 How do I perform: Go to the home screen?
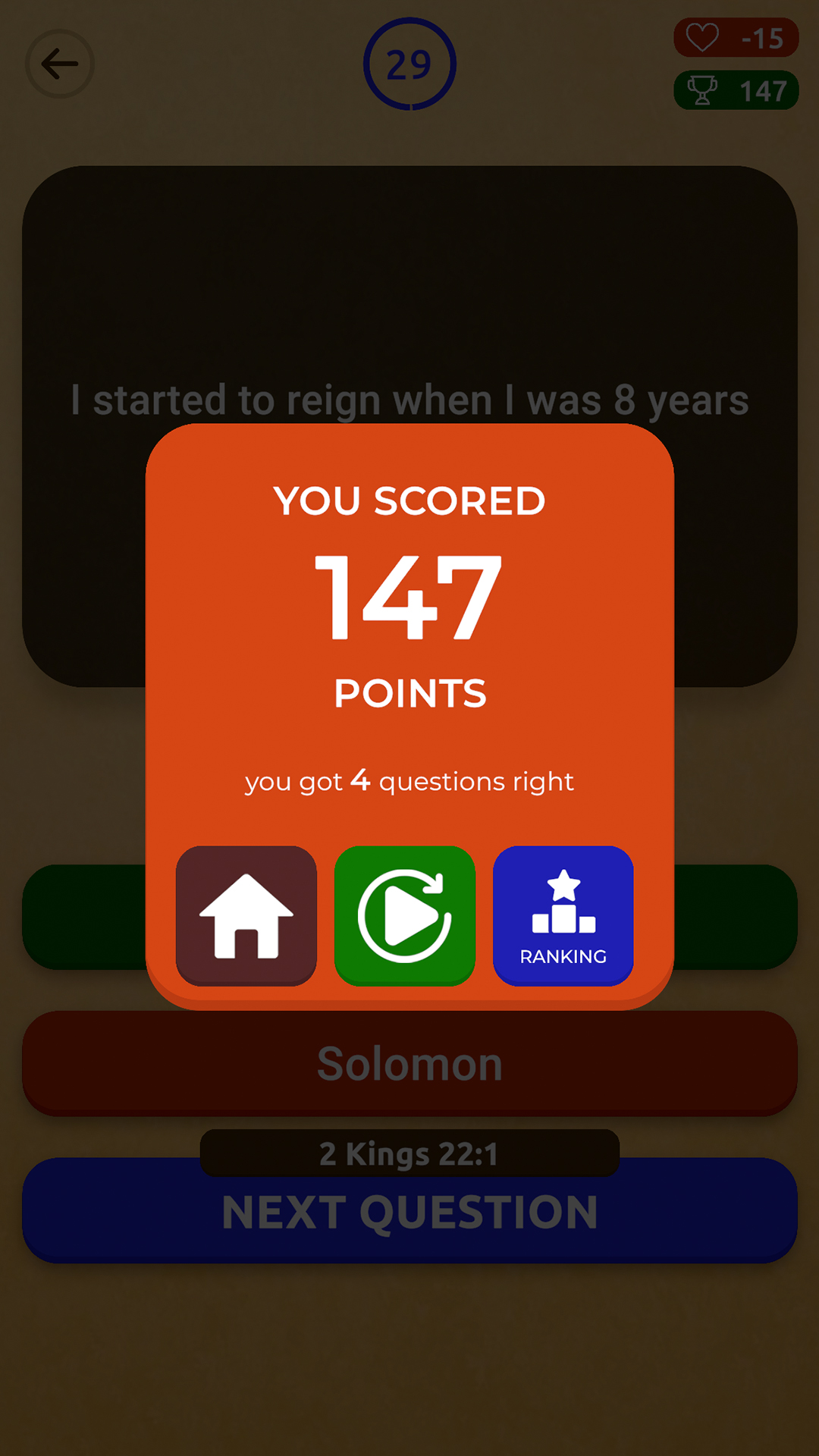(x=246, y=915)
